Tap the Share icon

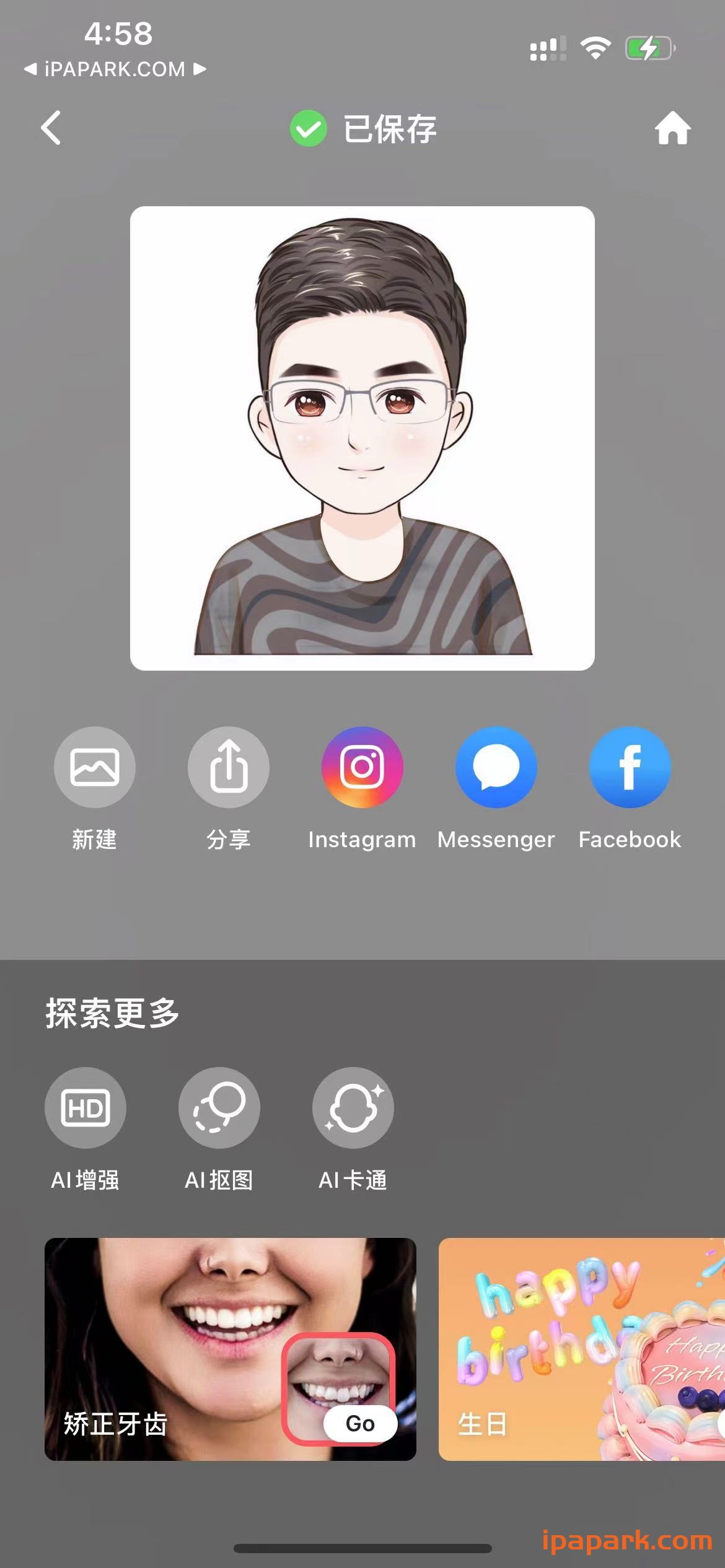[x=229, y=767]
